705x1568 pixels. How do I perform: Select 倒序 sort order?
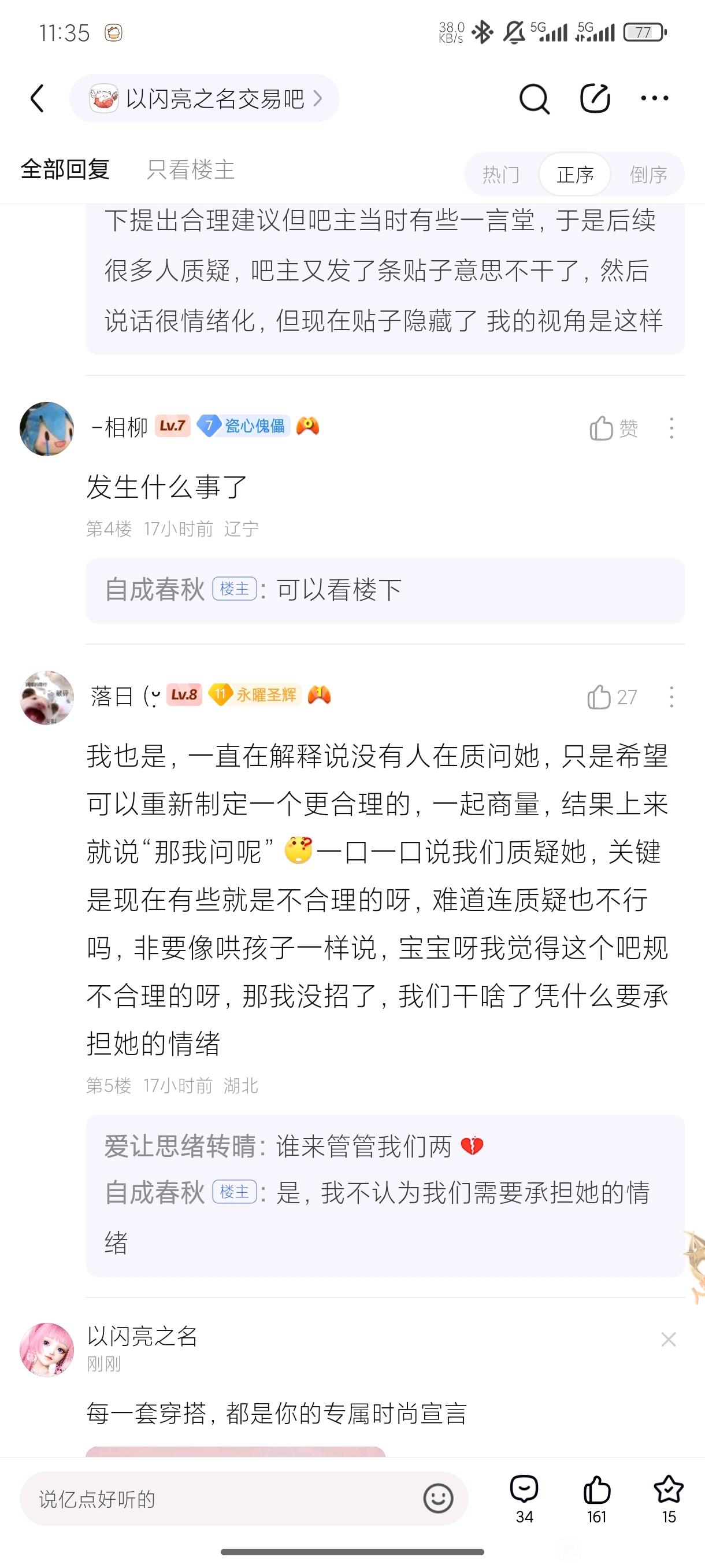pyautogui.click(x=648, y=175)
